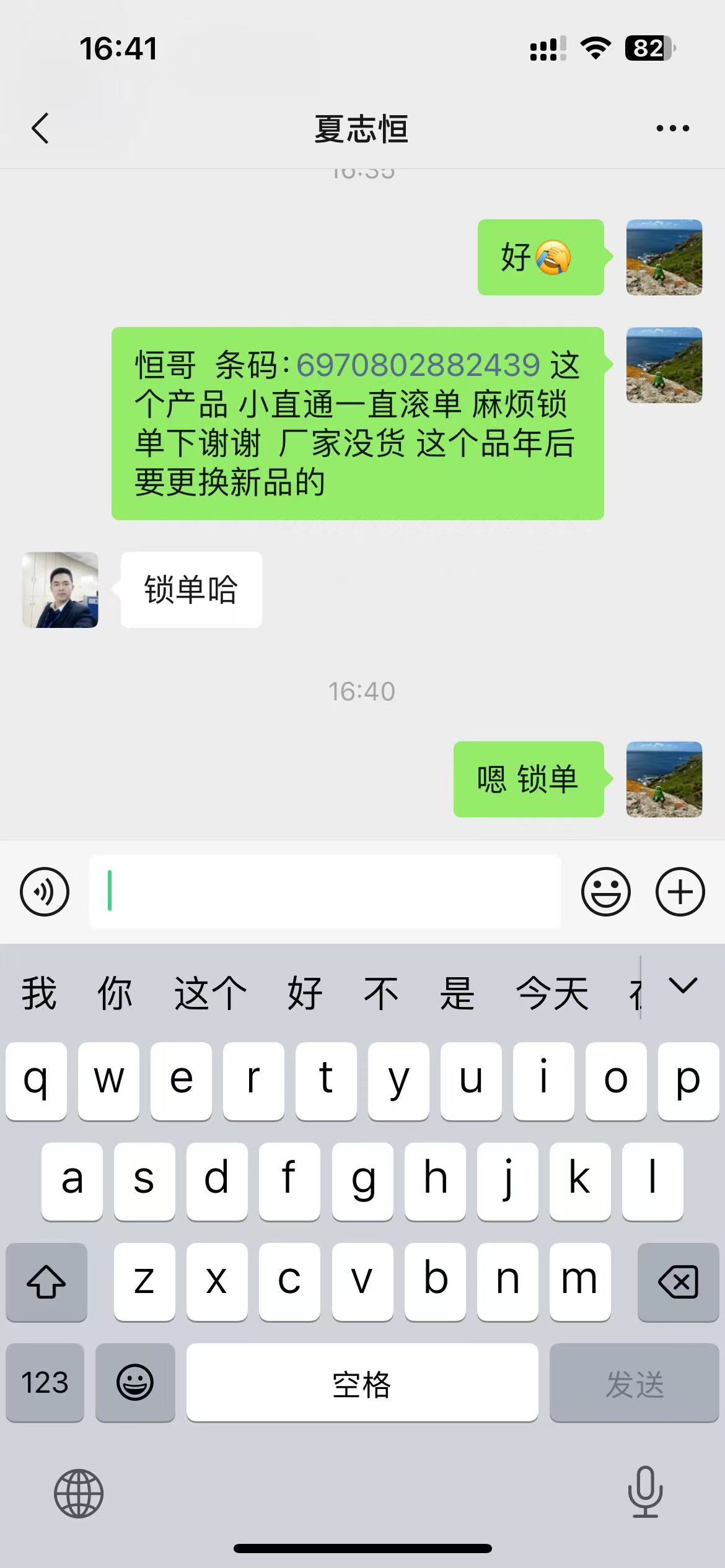Open the emoji sticker panel
The image size is (725, 1568).
(x=605, y=892)
